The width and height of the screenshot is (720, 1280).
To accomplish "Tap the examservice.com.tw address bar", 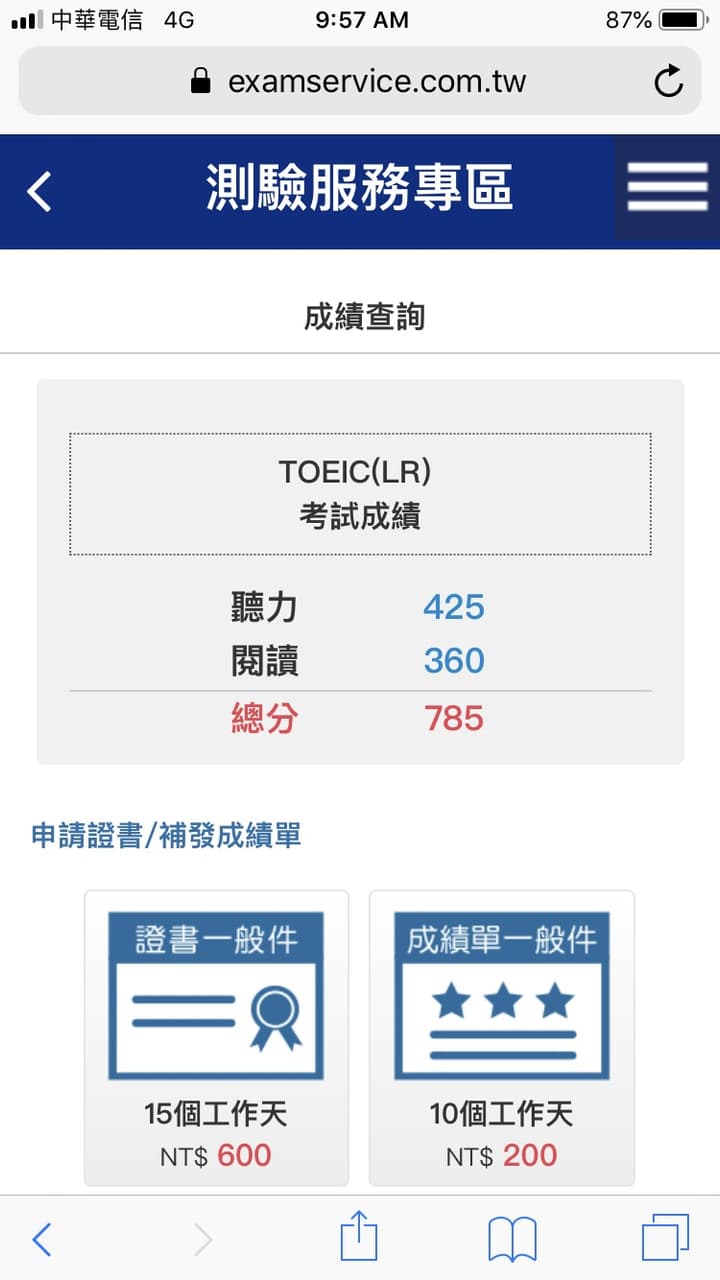I will (360, 81).
